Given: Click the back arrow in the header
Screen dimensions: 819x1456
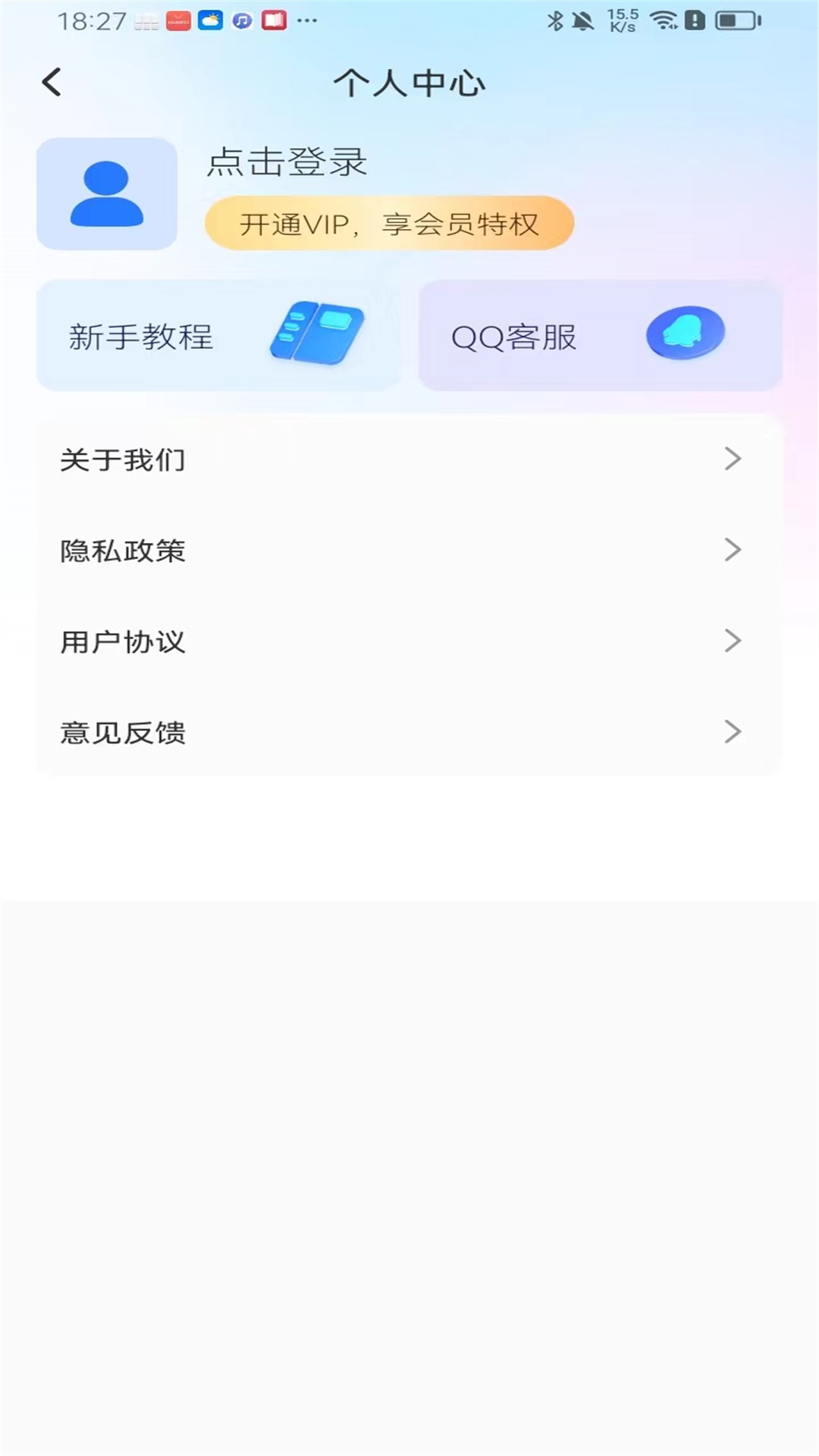Looking at the screenshot, I should [x=51, y=81].
